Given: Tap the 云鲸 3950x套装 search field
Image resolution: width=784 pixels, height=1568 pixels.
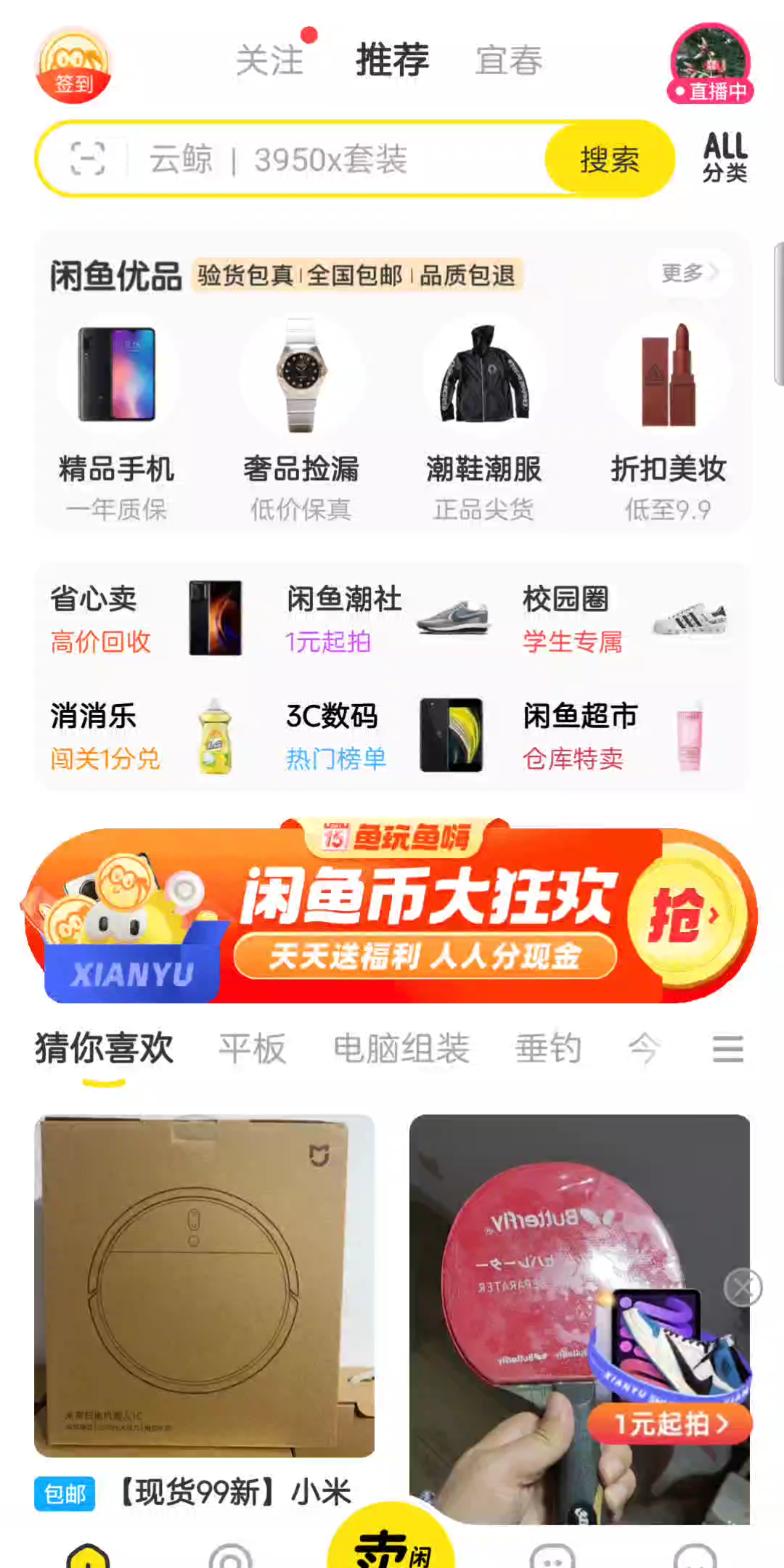Looking at the screenshot, I should (x=327, y=159).
